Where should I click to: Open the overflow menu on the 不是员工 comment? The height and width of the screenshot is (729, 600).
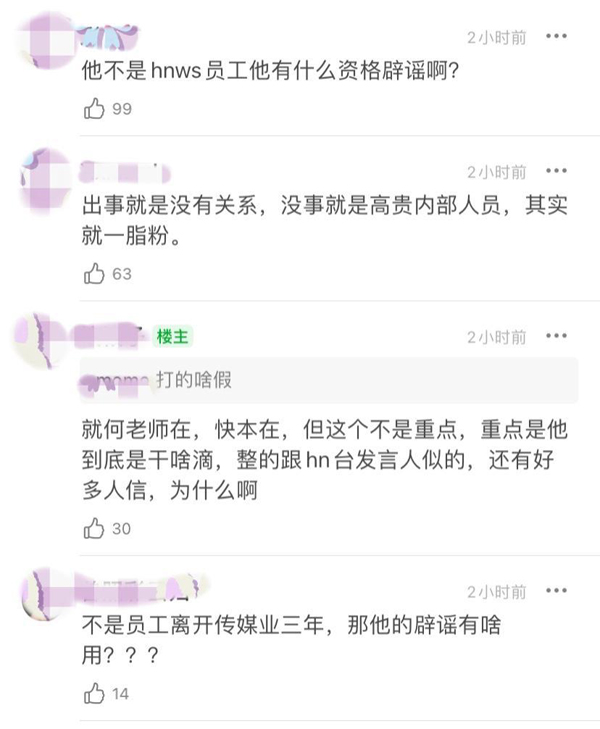(x=557, y=592)
